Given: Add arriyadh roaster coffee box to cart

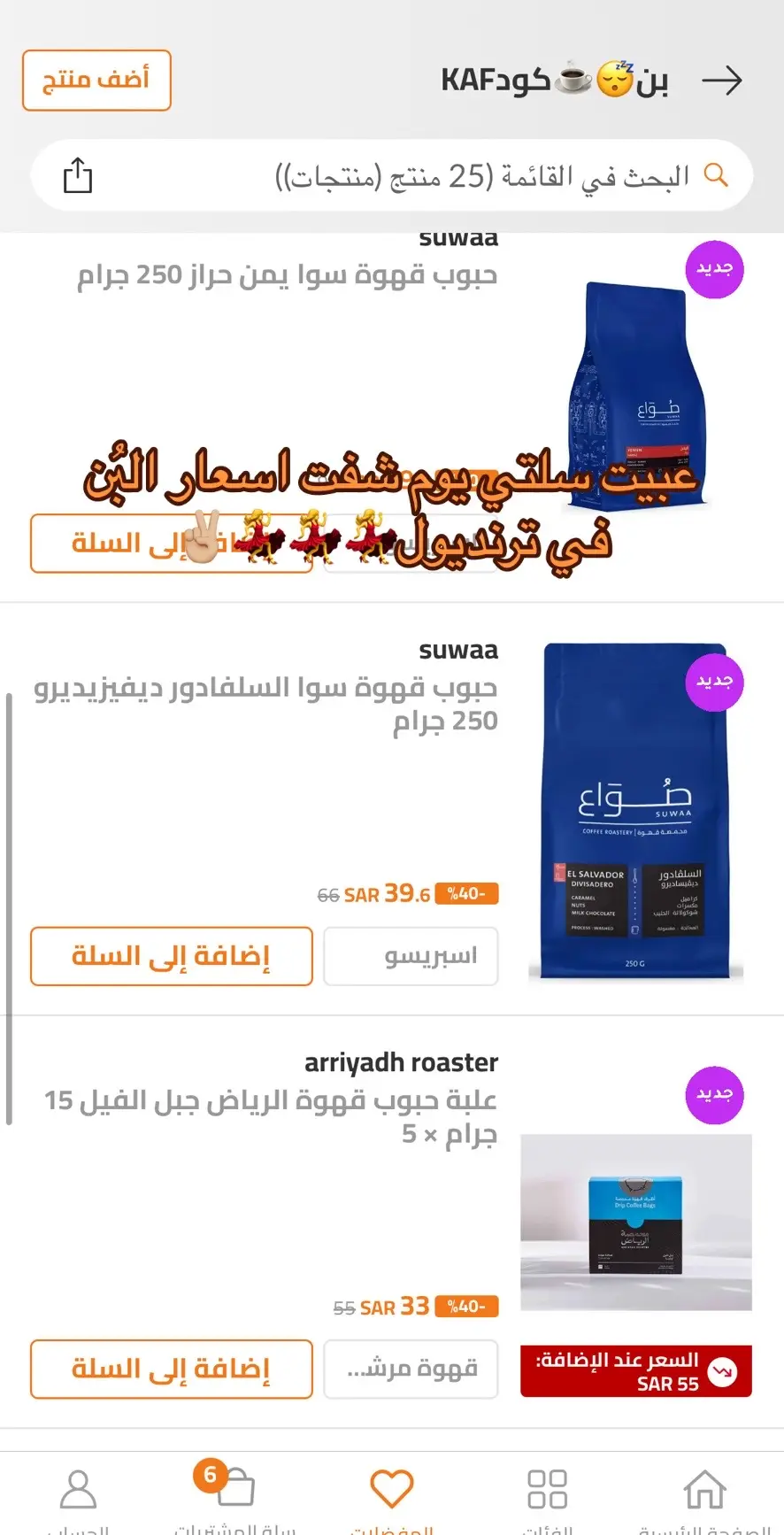Looking at the screenshot, I should [x=172, y=1369].
